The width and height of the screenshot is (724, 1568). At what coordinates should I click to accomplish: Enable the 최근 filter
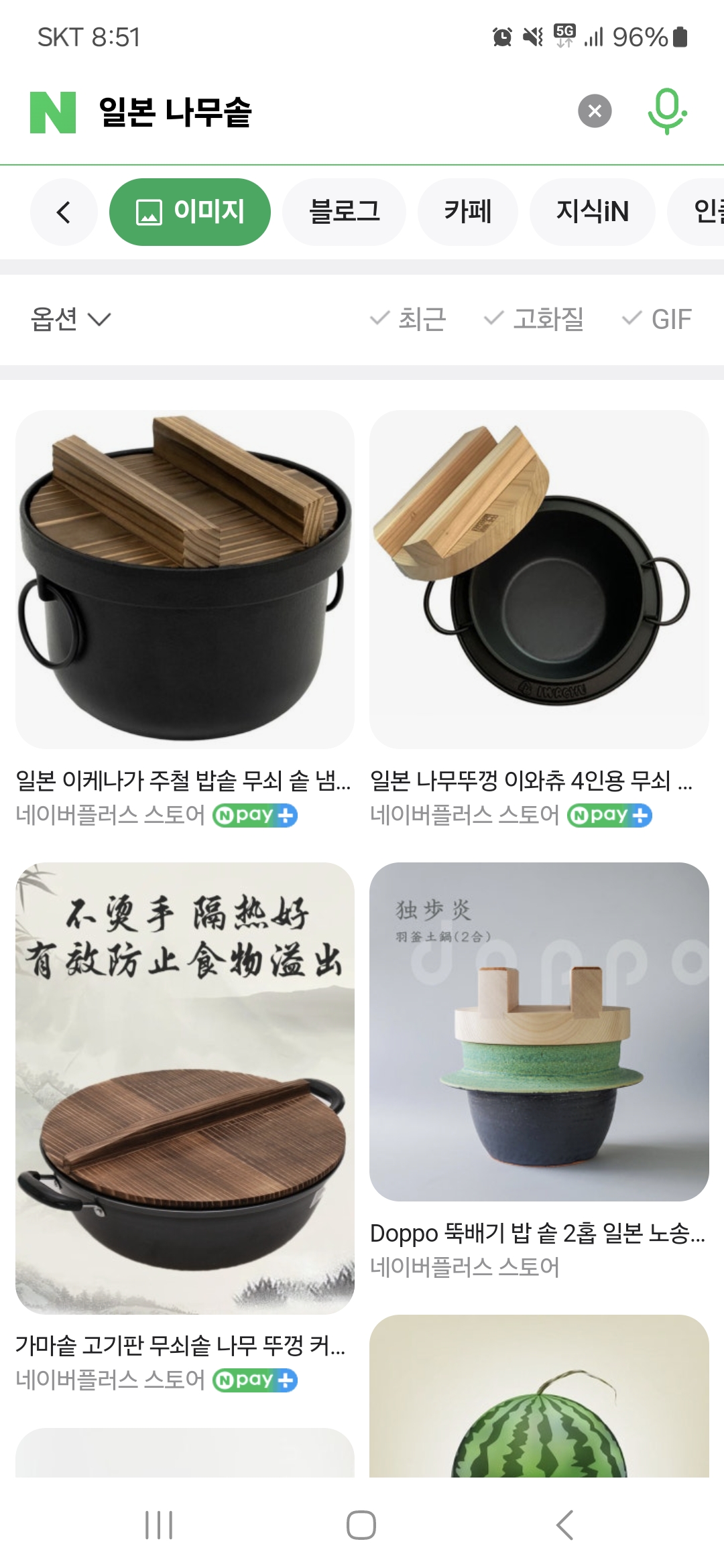click(409, 319)
